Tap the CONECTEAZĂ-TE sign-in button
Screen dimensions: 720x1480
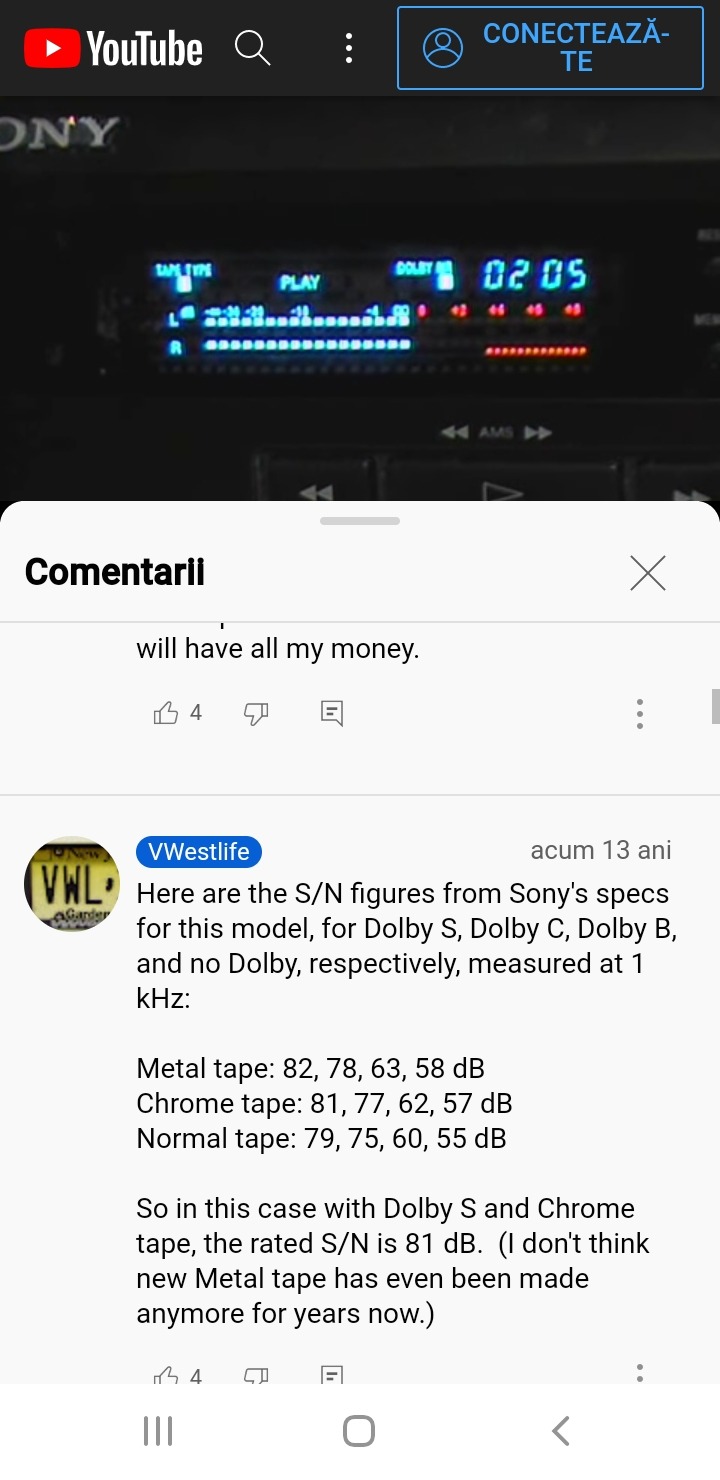click(x=550, y=48)
